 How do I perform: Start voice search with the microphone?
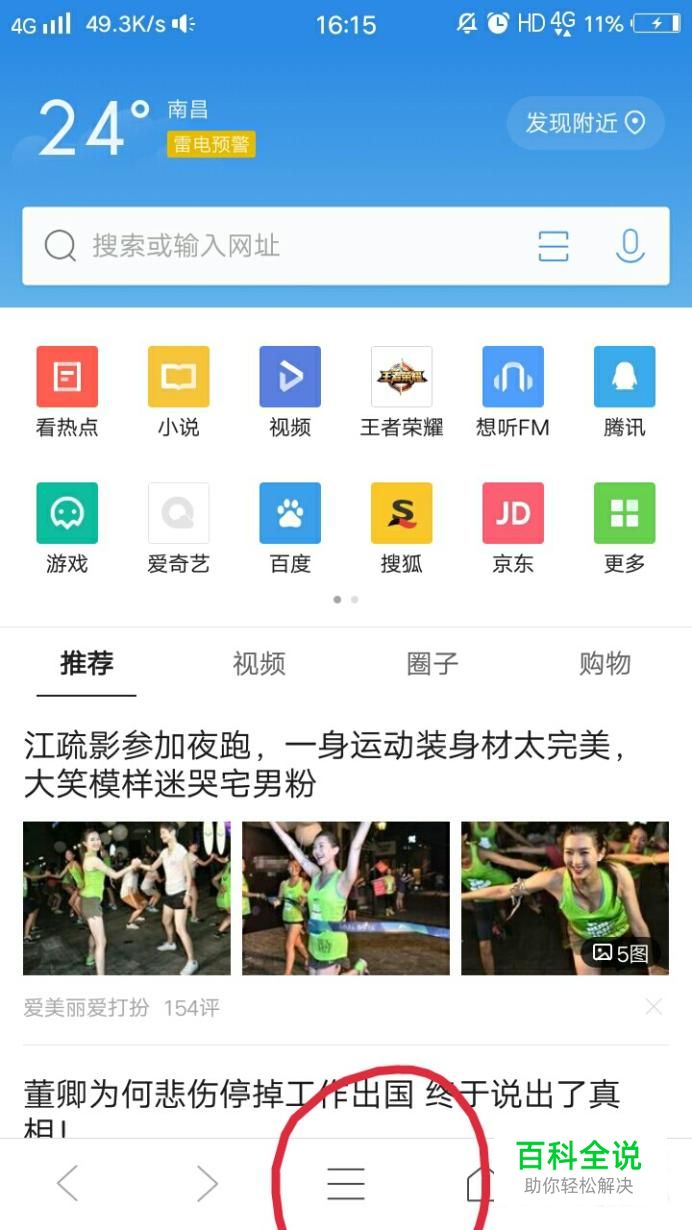[629, 246]
